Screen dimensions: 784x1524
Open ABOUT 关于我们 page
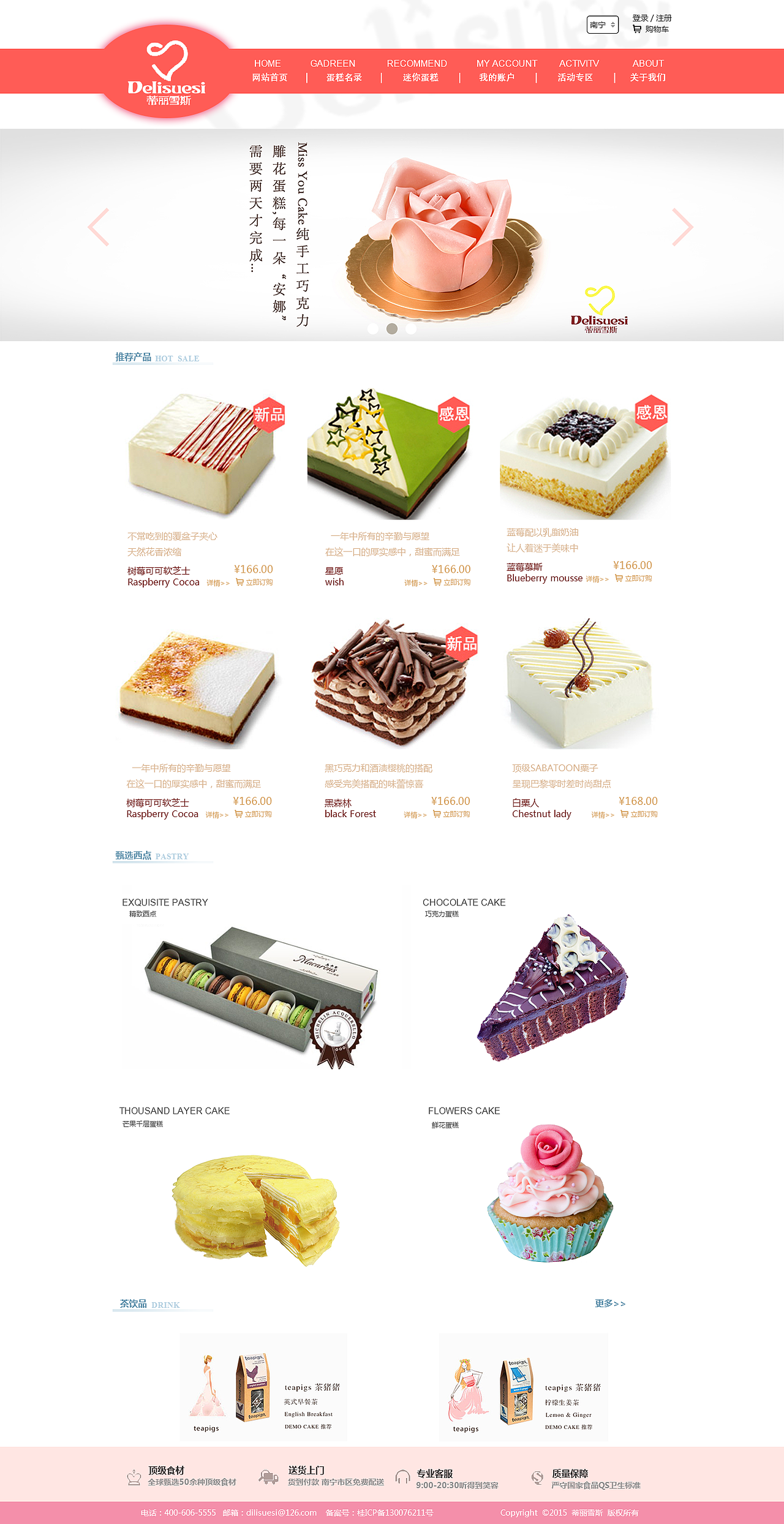[x=648, y=70]
